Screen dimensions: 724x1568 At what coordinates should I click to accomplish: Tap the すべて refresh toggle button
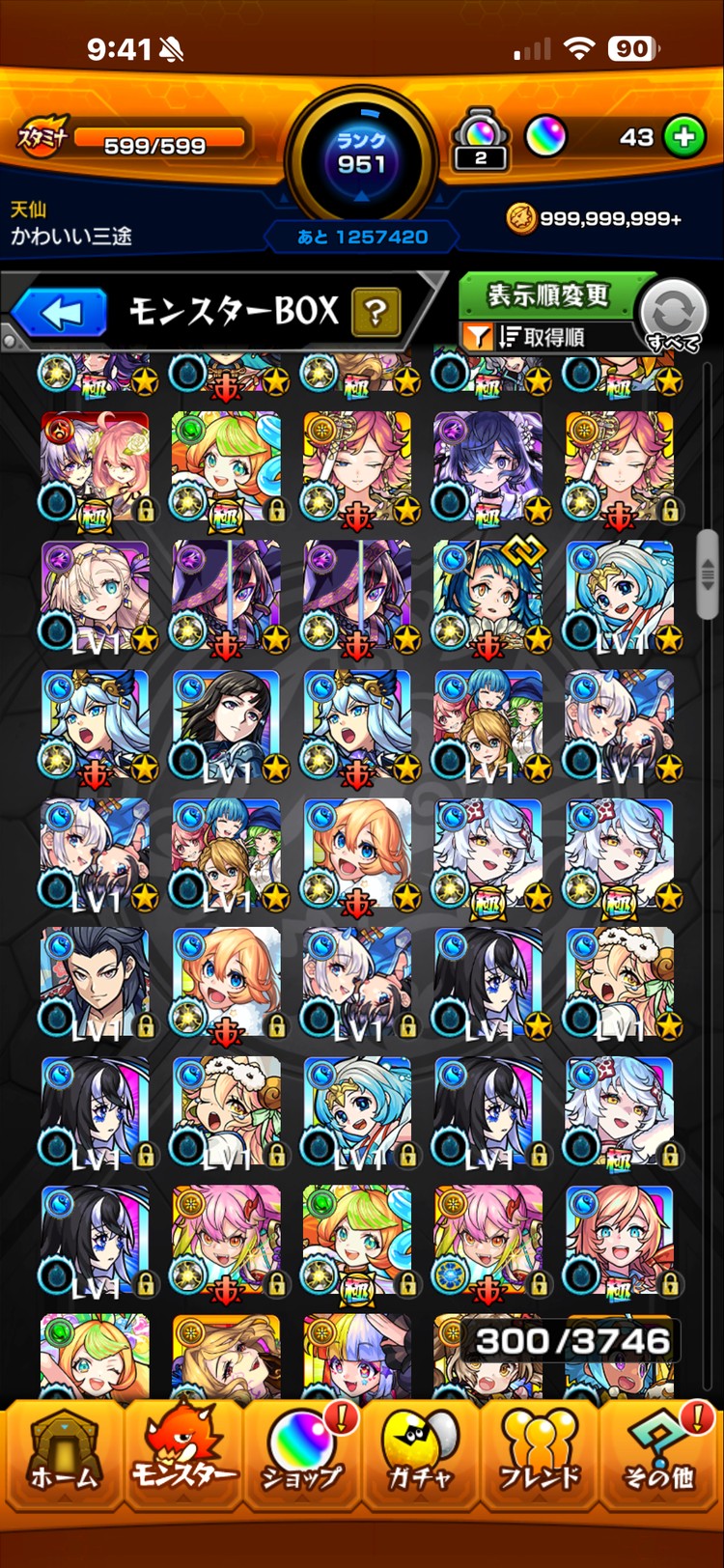pos(673,316)
